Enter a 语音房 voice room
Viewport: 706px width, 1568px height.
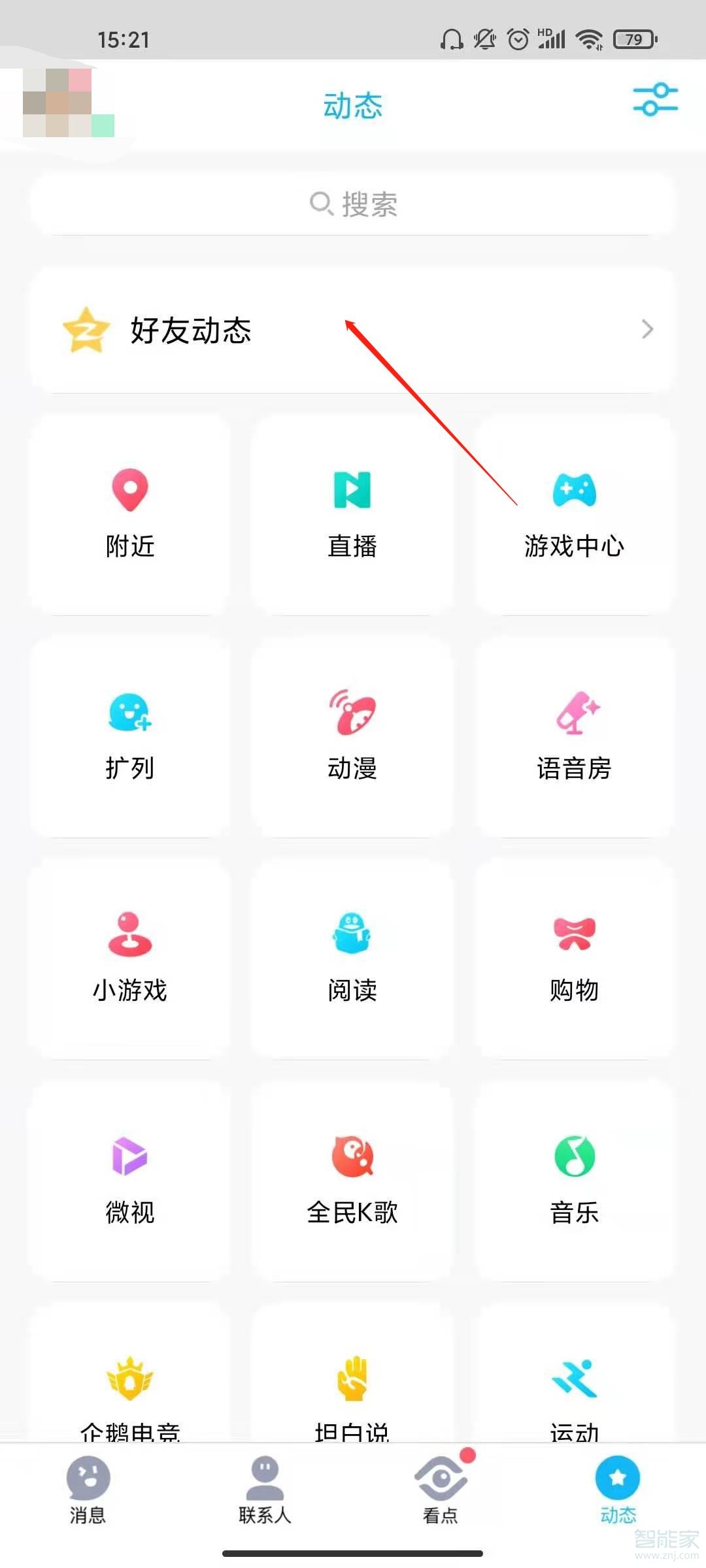click(x=574, y=738)
